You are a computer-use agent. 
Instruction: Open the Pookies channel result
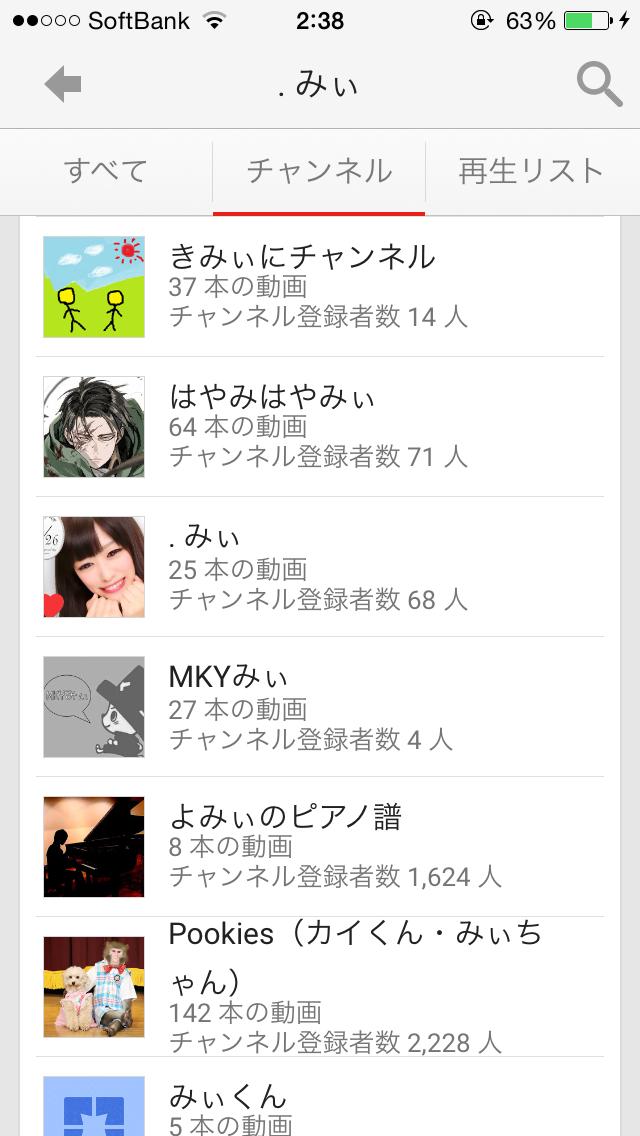point(320,987)
